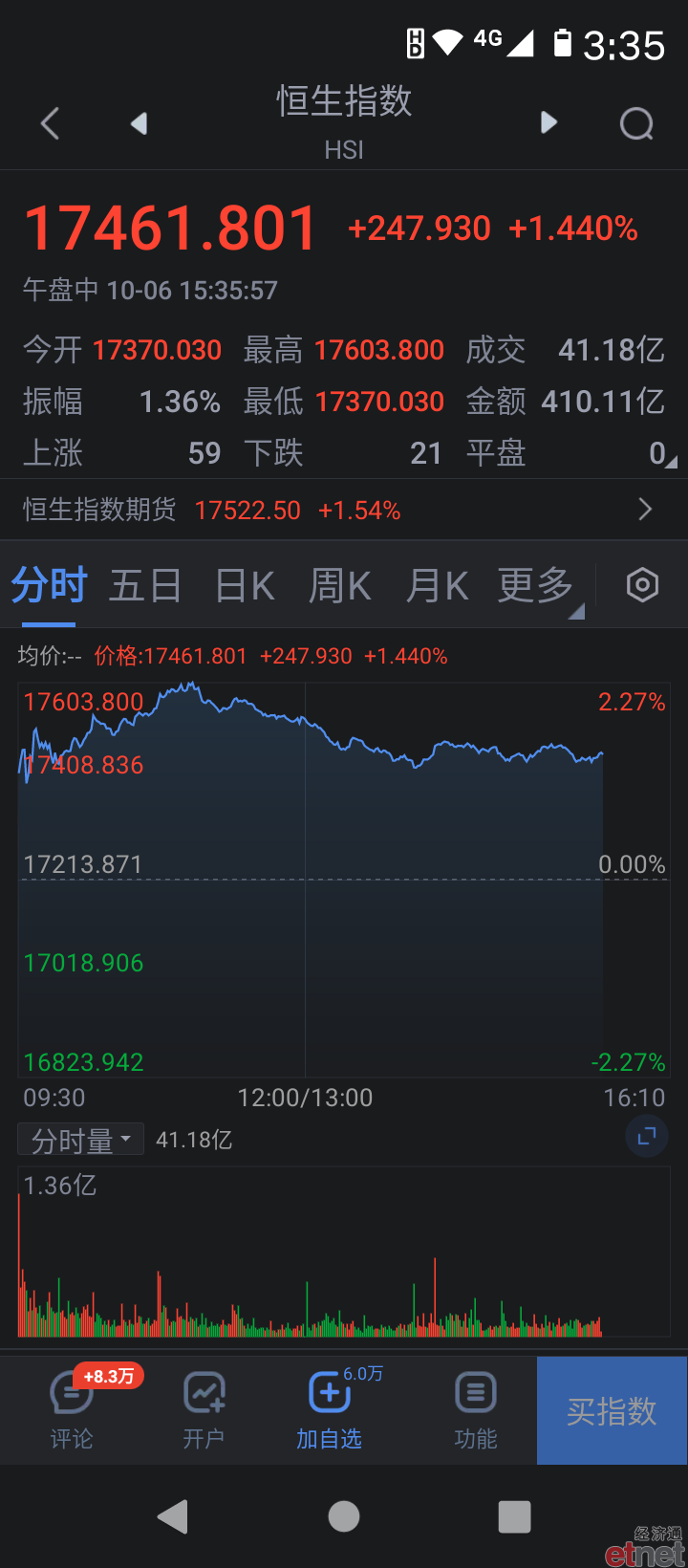Expand the chart to full screen

(646, 1136)
